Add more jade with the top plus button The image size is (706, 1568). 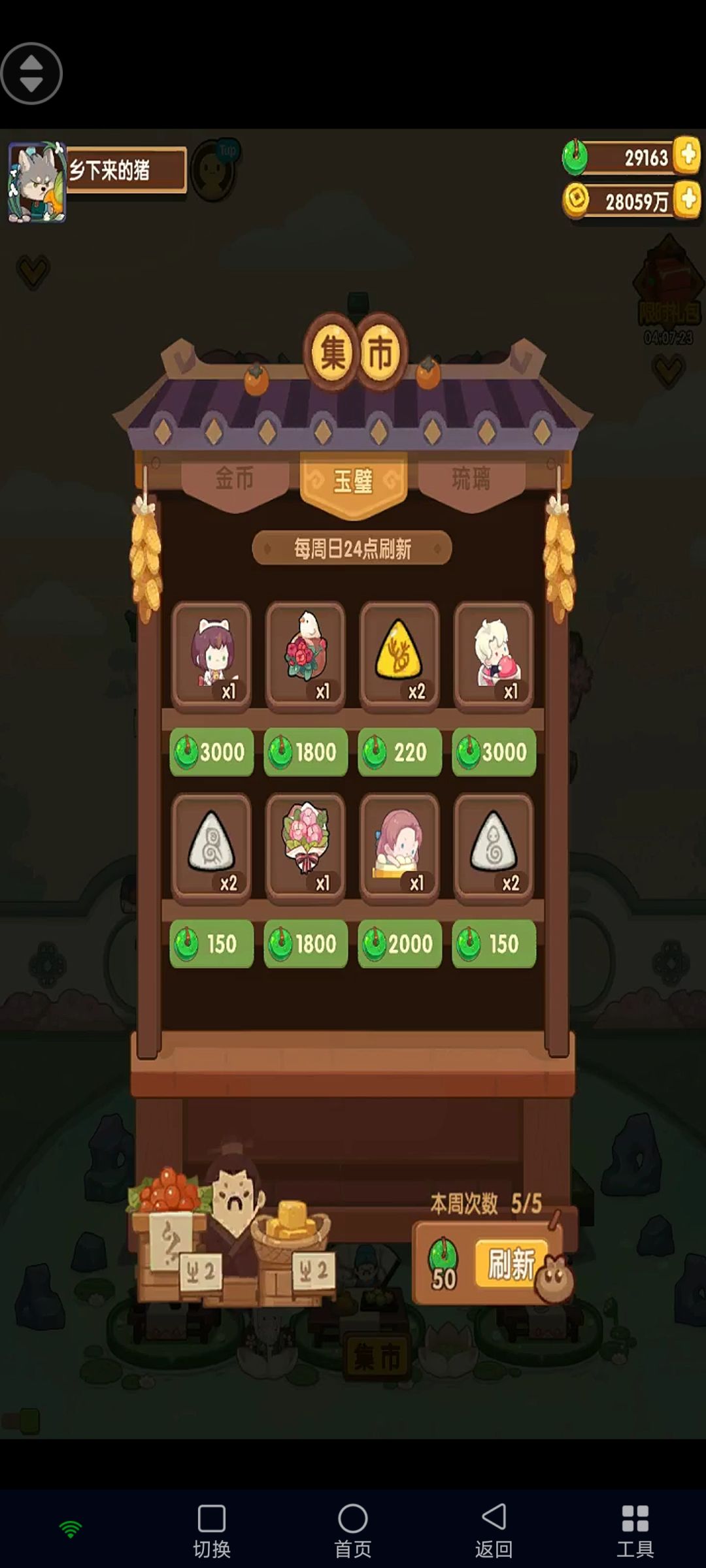tap(687, 155)
